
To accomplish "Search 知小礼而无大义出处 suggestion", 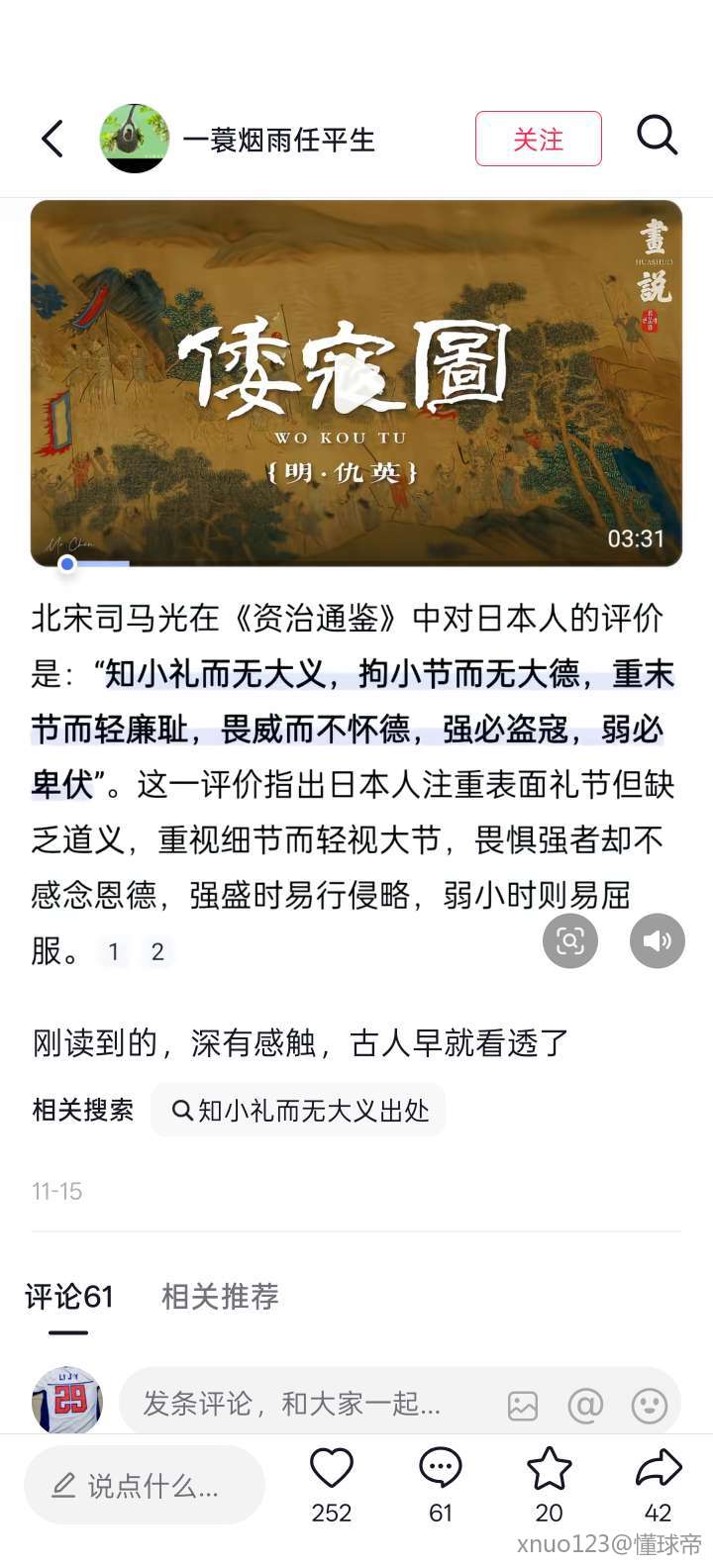I will [299, 1110].
